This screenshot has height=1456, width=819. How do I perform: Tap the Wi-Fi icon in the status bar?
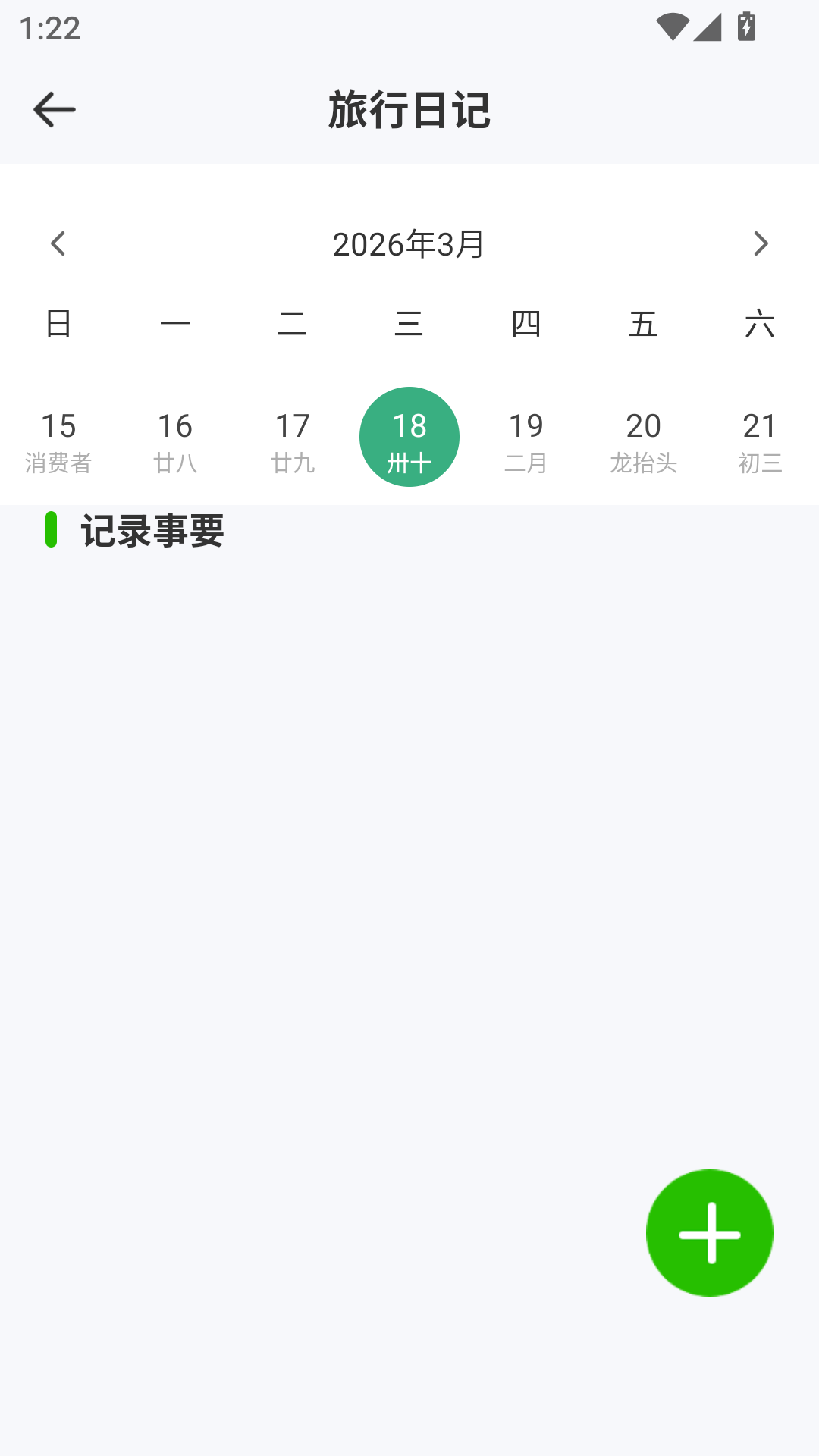pyautogui.click(x=674, y=25)
